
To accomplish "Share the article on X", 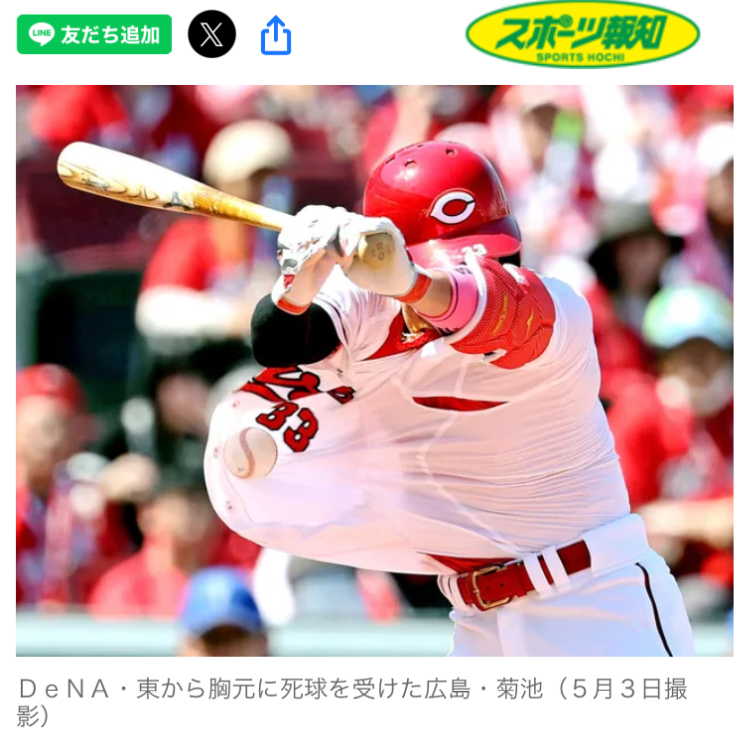I will 212,35.
